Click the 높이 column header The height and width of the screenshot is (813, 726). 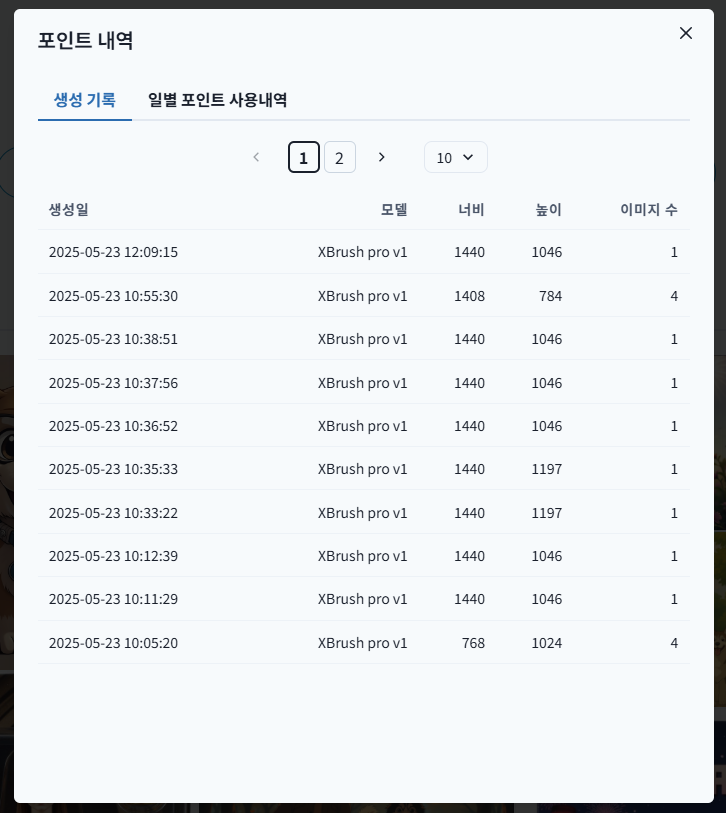[548, 210]
